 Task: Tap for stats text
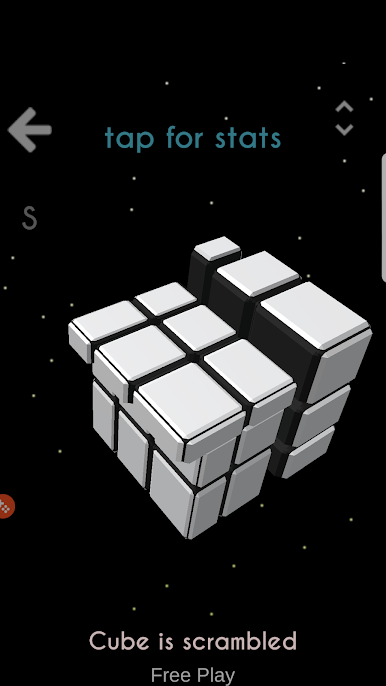click(193, 138)
